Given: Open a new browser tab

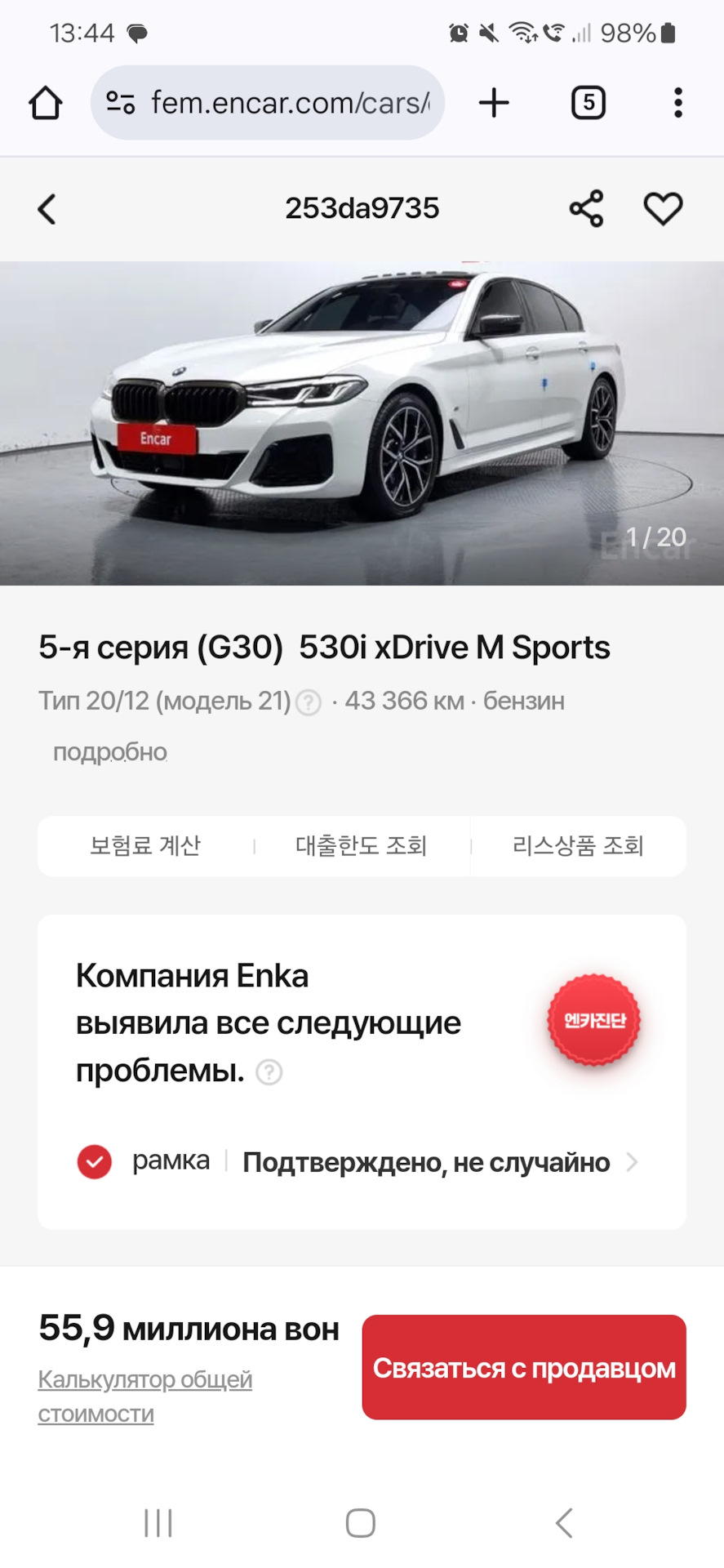Looking at the screenshot, I should (494, 103).
